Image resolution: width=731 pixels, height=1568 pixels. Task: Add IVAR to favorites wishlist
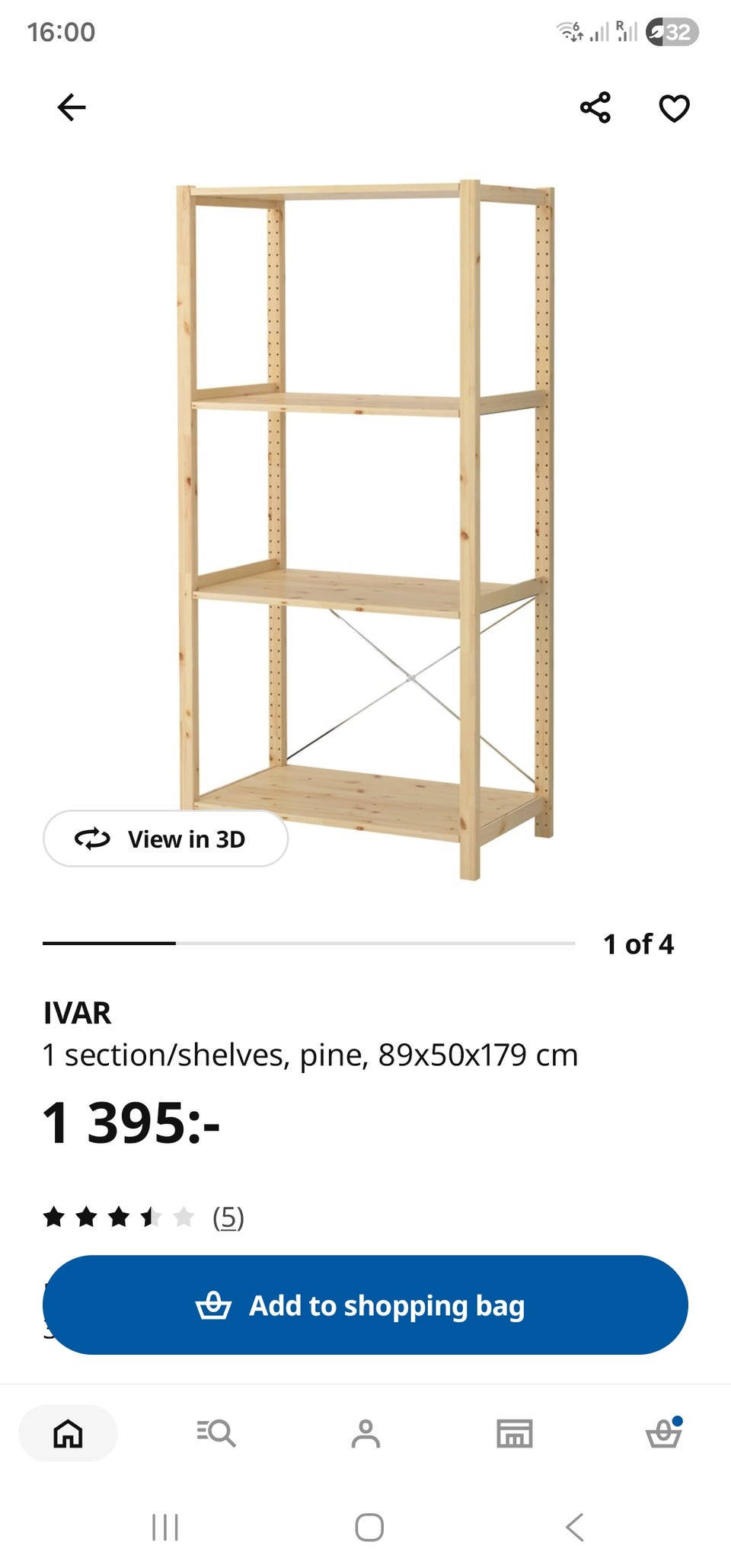click(x=673, y=108)
